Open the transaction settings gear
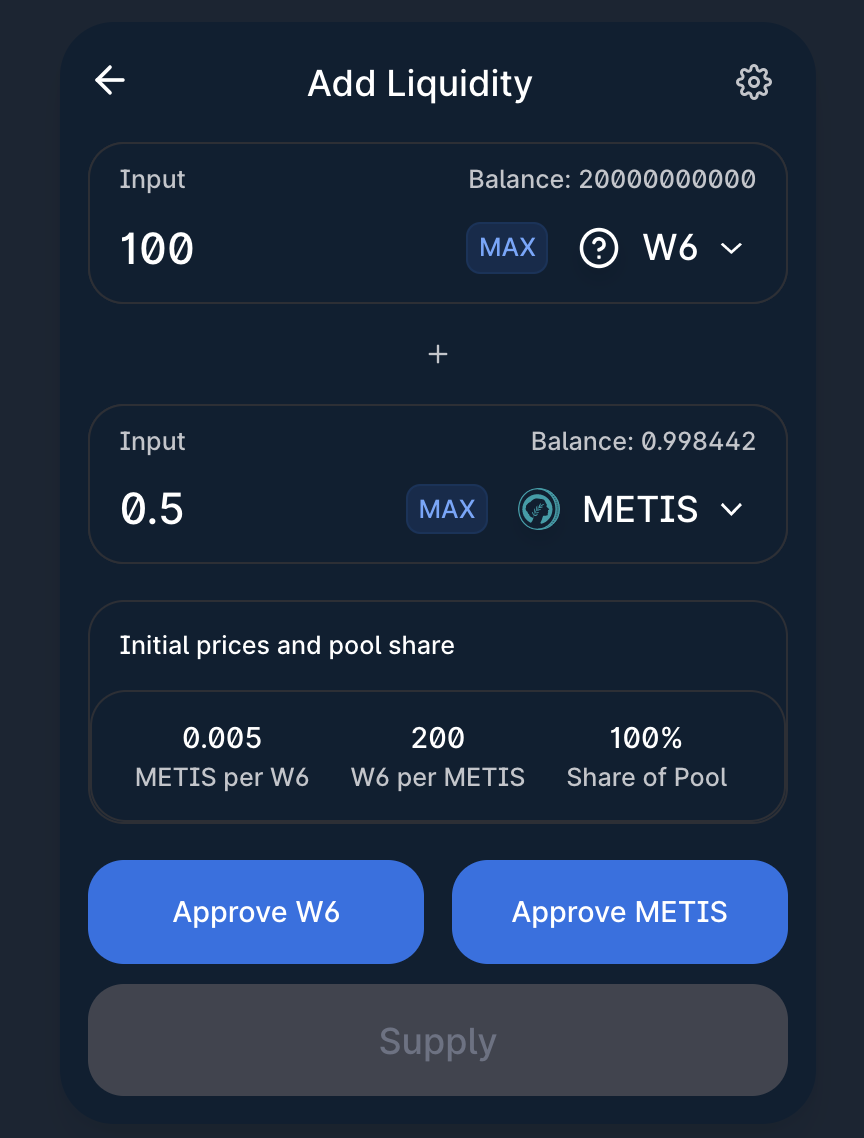This screenshot has height=1138, width=864. [754, 82]
